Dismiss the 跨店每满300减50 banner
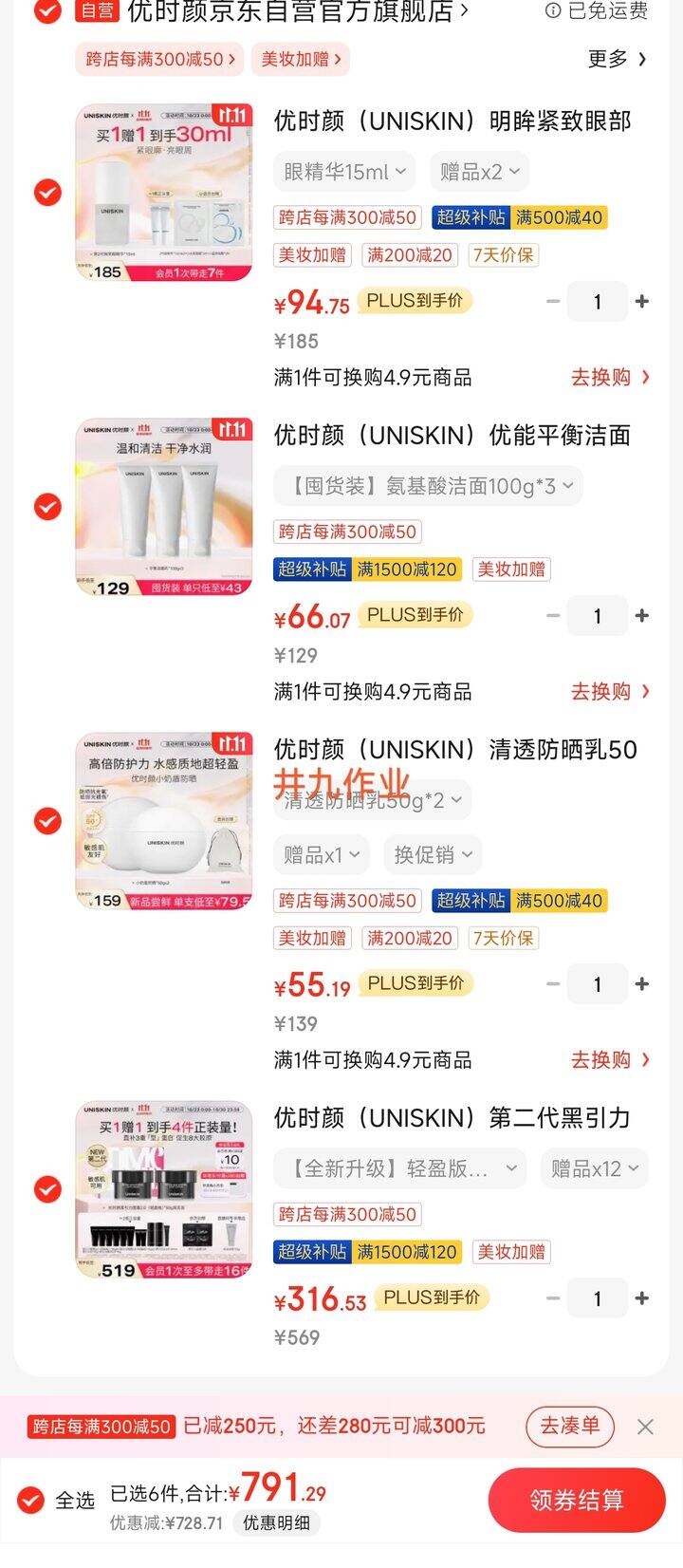This screenshot has height=1568, width=683. point(645,1427)
